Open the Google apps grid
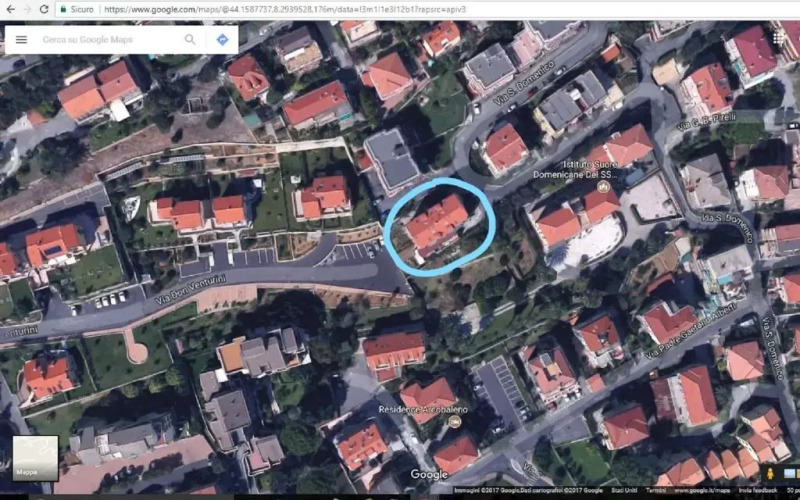Screen dimensions: 800x500 779,37
